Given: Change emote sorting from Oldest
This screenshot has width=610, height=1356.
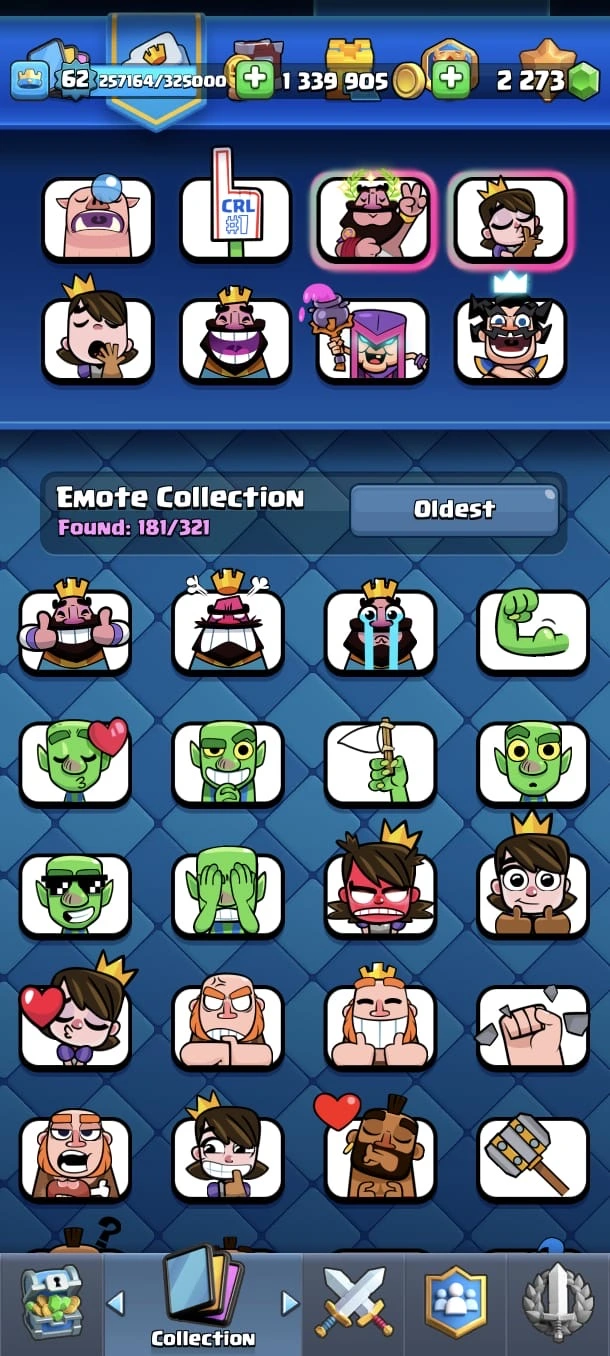Looking at the screenshot, I should point(454,510).
